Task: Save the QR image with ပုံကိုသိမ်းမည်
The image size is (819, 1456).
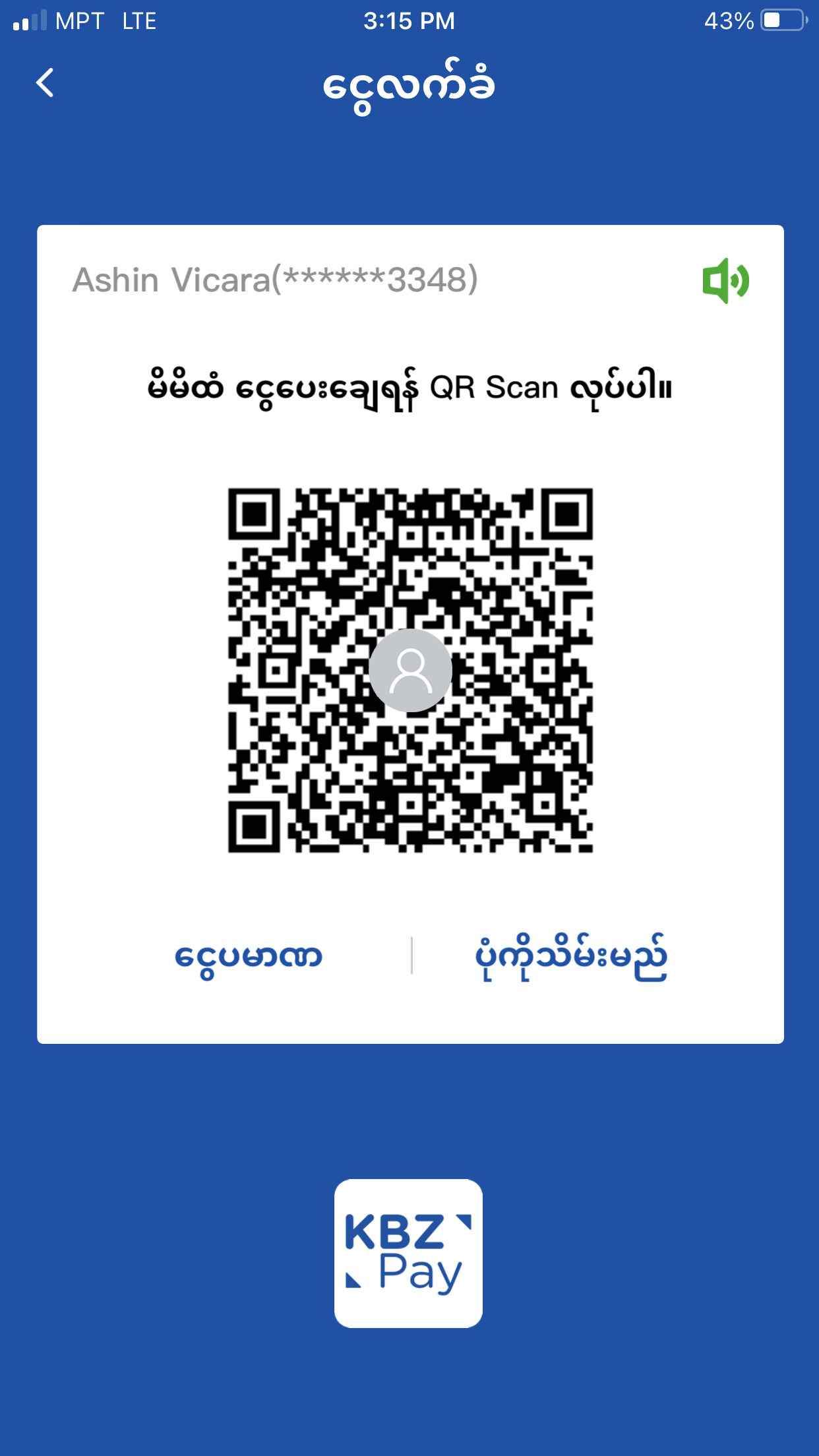Action: pos(571,957)
